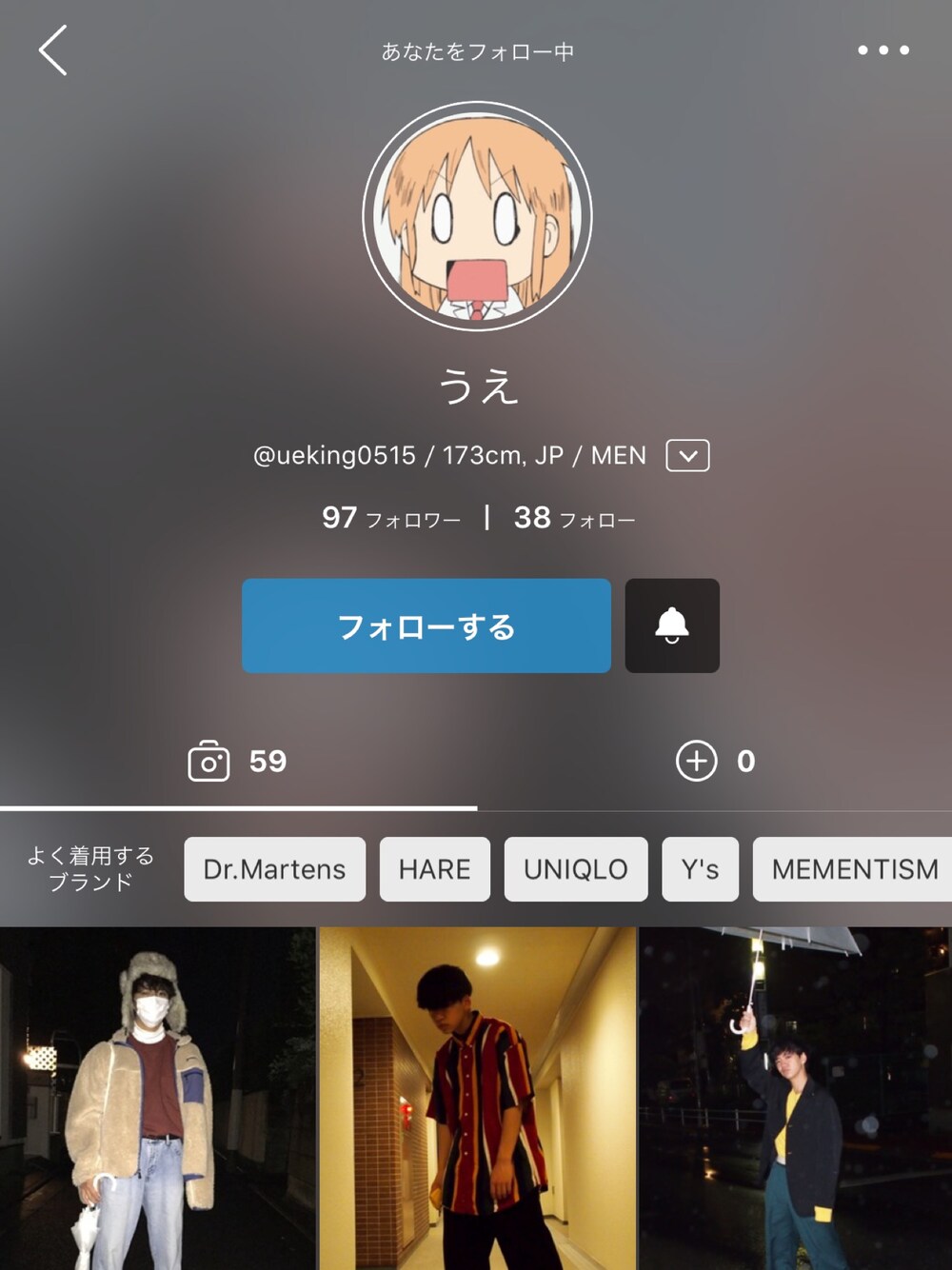Select the MEMENTISM brand chip

(853, 869)
